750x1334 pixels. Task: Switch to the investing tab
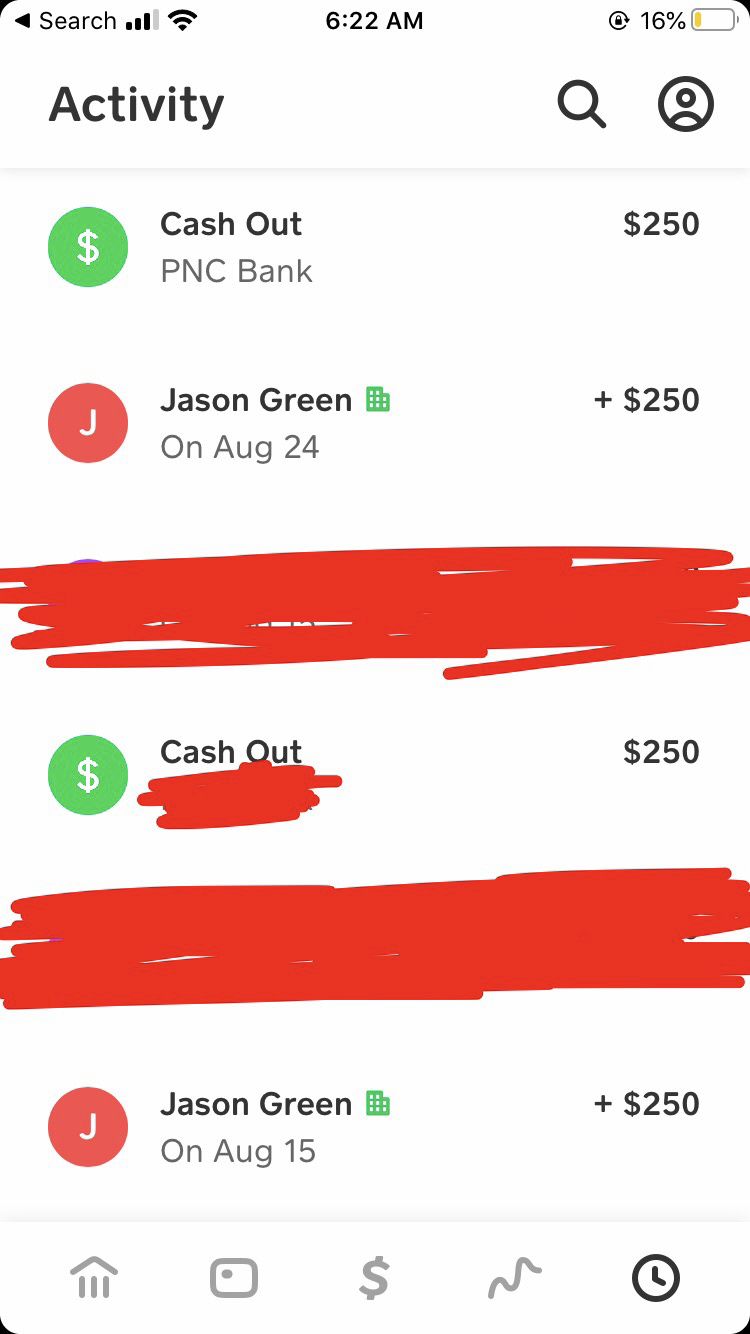click(x=514, y=1278)
